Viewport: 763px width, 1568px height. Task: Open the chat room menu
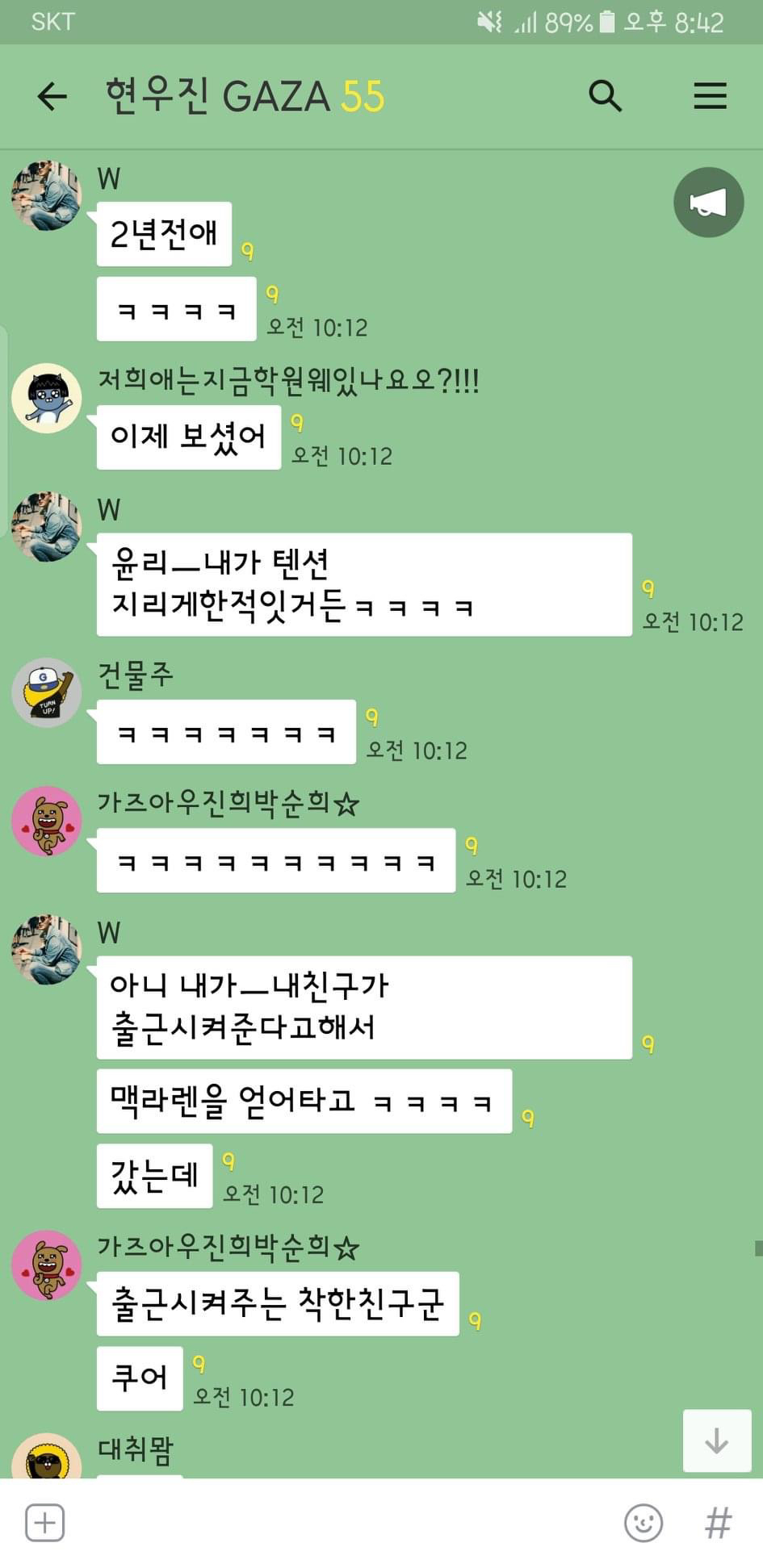(710, 96)
